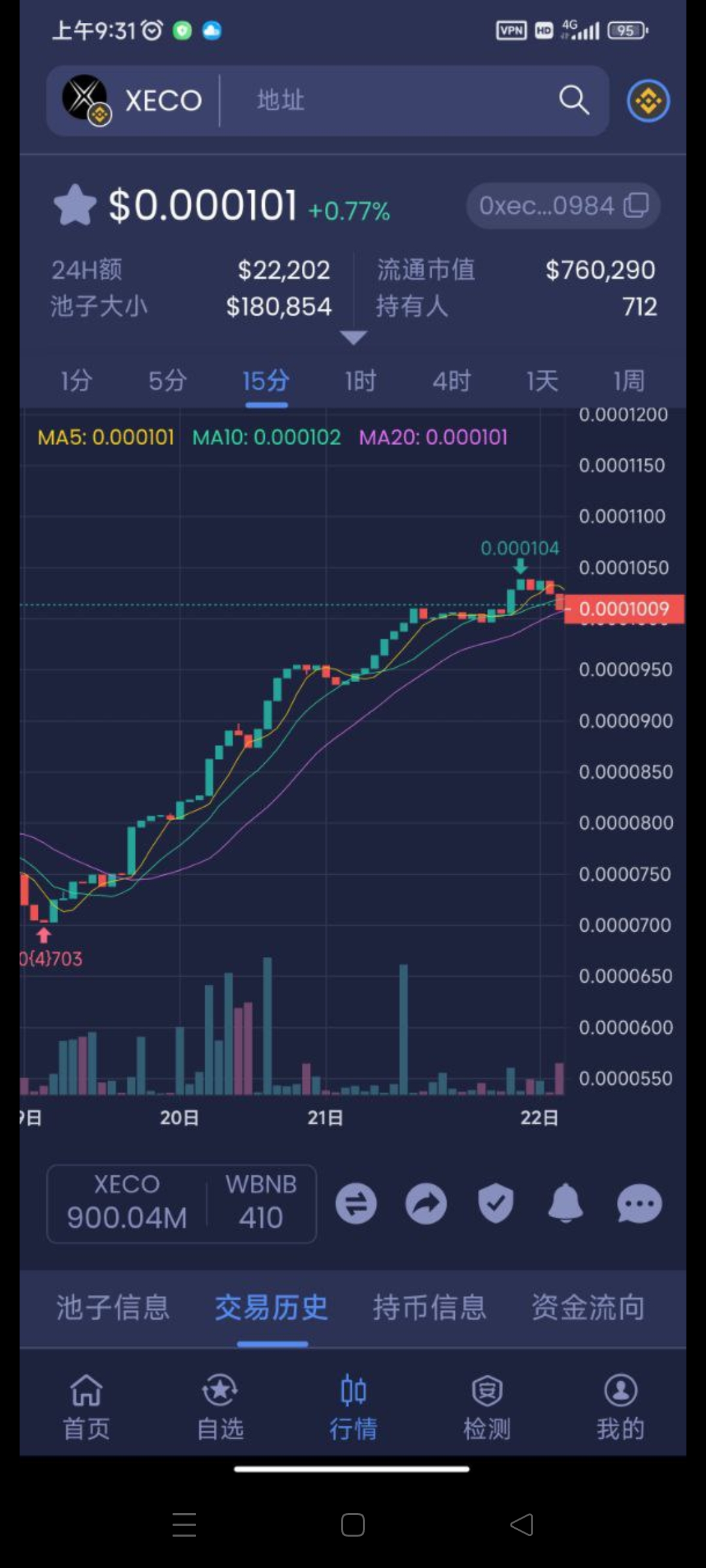706x1568 pixels.
Task: Copy contract address 0xec...0984
Action: click(x=635, y=206)
